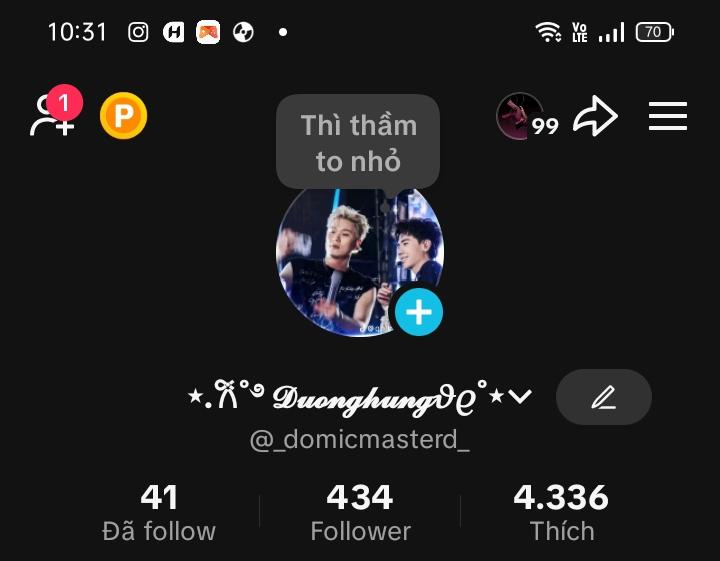The height and width of the screenshot is (561, 720).
Task: Share this profile
Action: [x=595, y=117]
